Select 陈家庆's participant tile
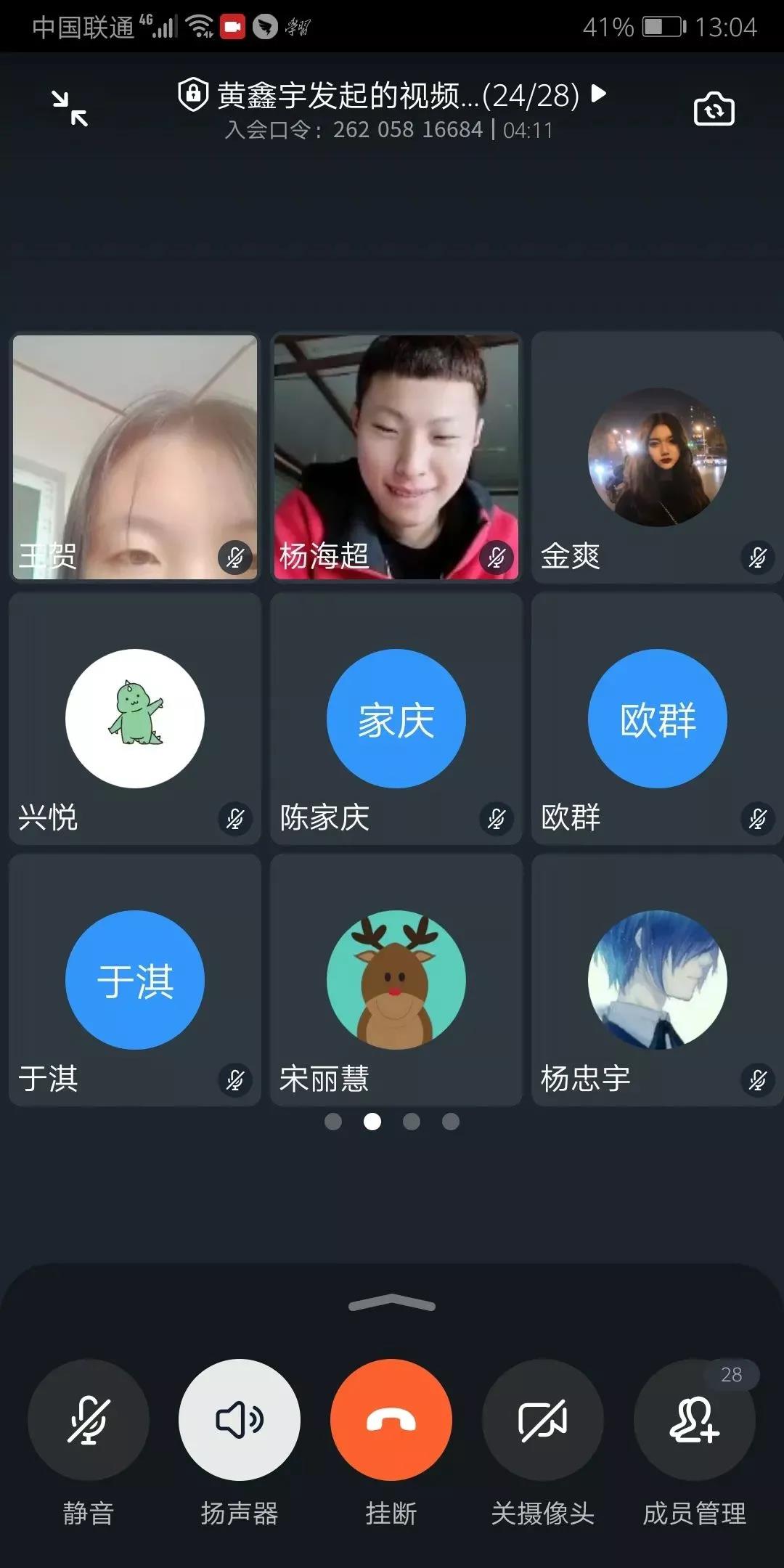Viewport: 784px width, 1568px height. tap(396, 719)
